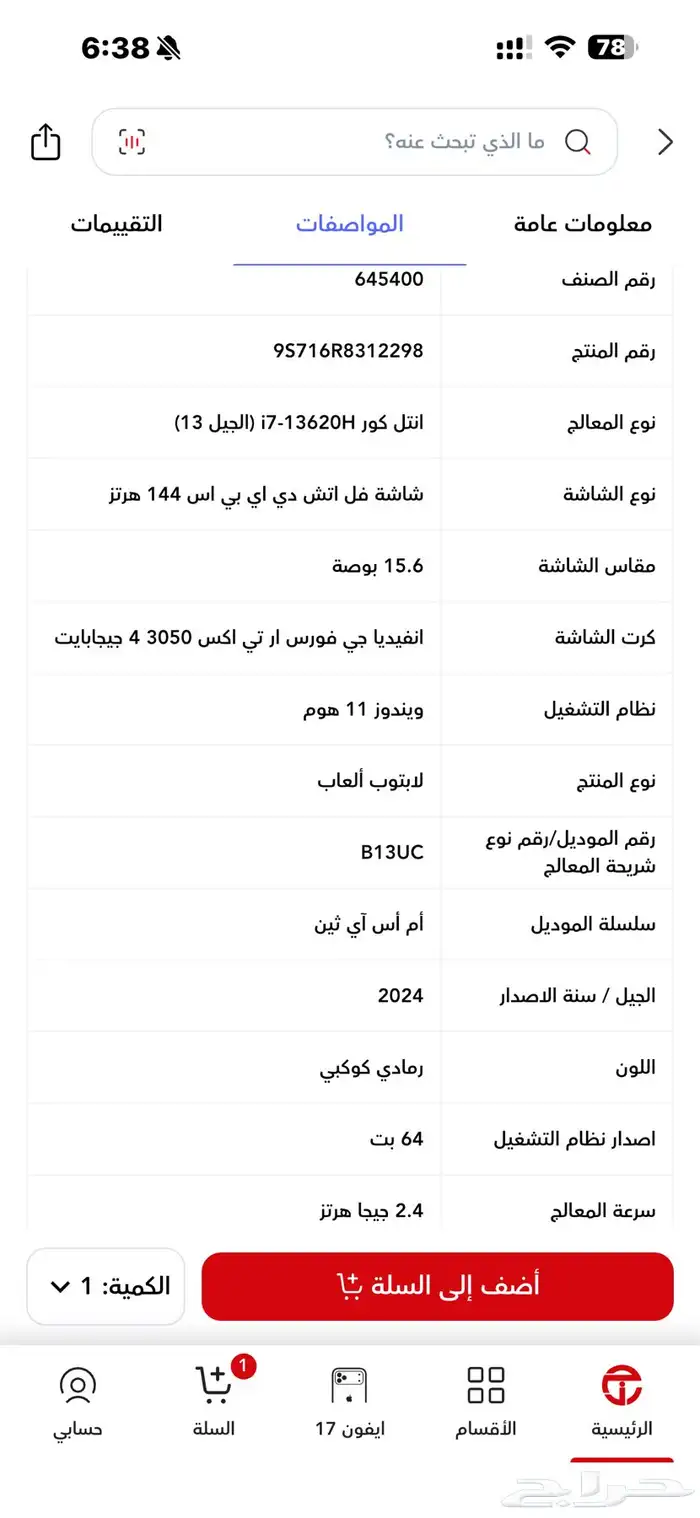
Task: Open the الأقسام categories tab
Action: (x=486, y=1401)
